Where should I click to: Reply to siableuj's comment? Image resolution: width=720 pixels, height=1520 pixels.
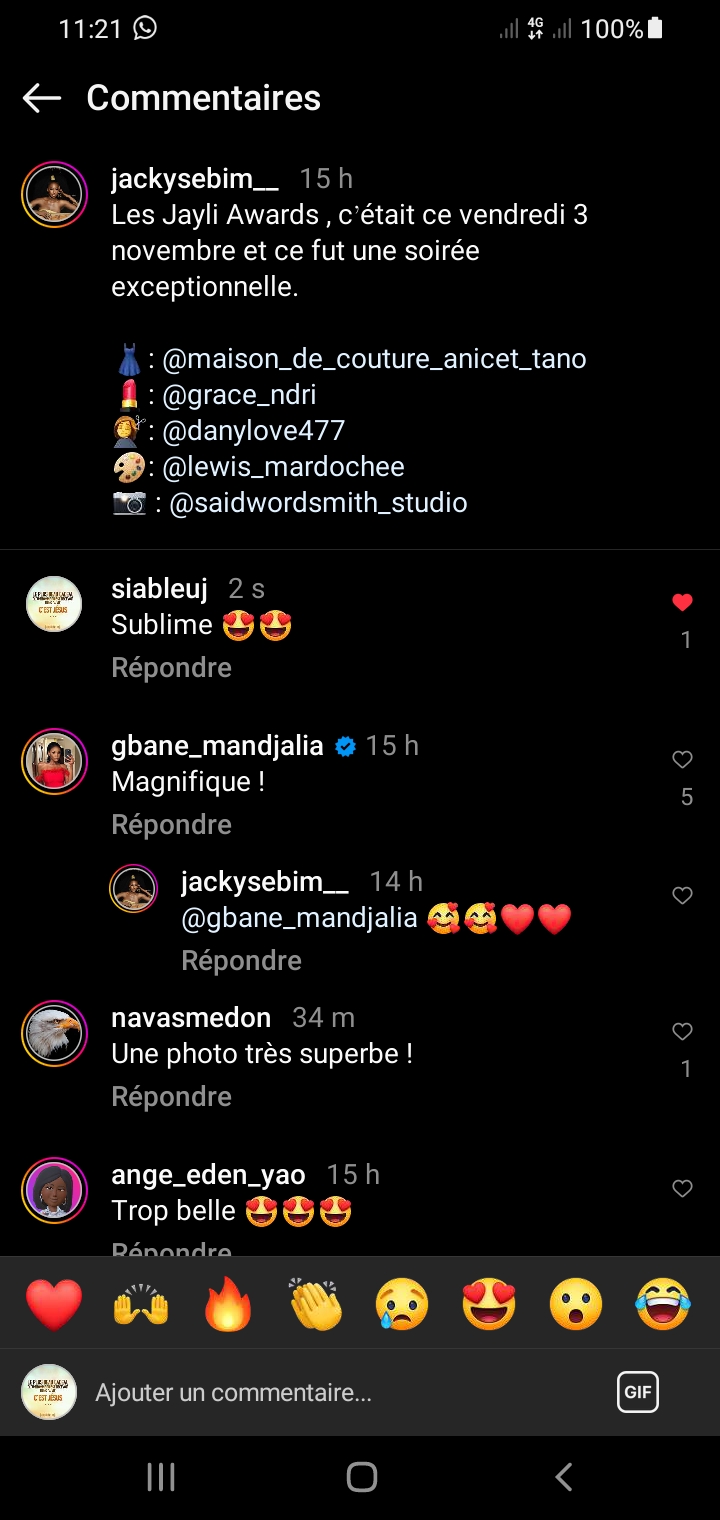[171, 668]
